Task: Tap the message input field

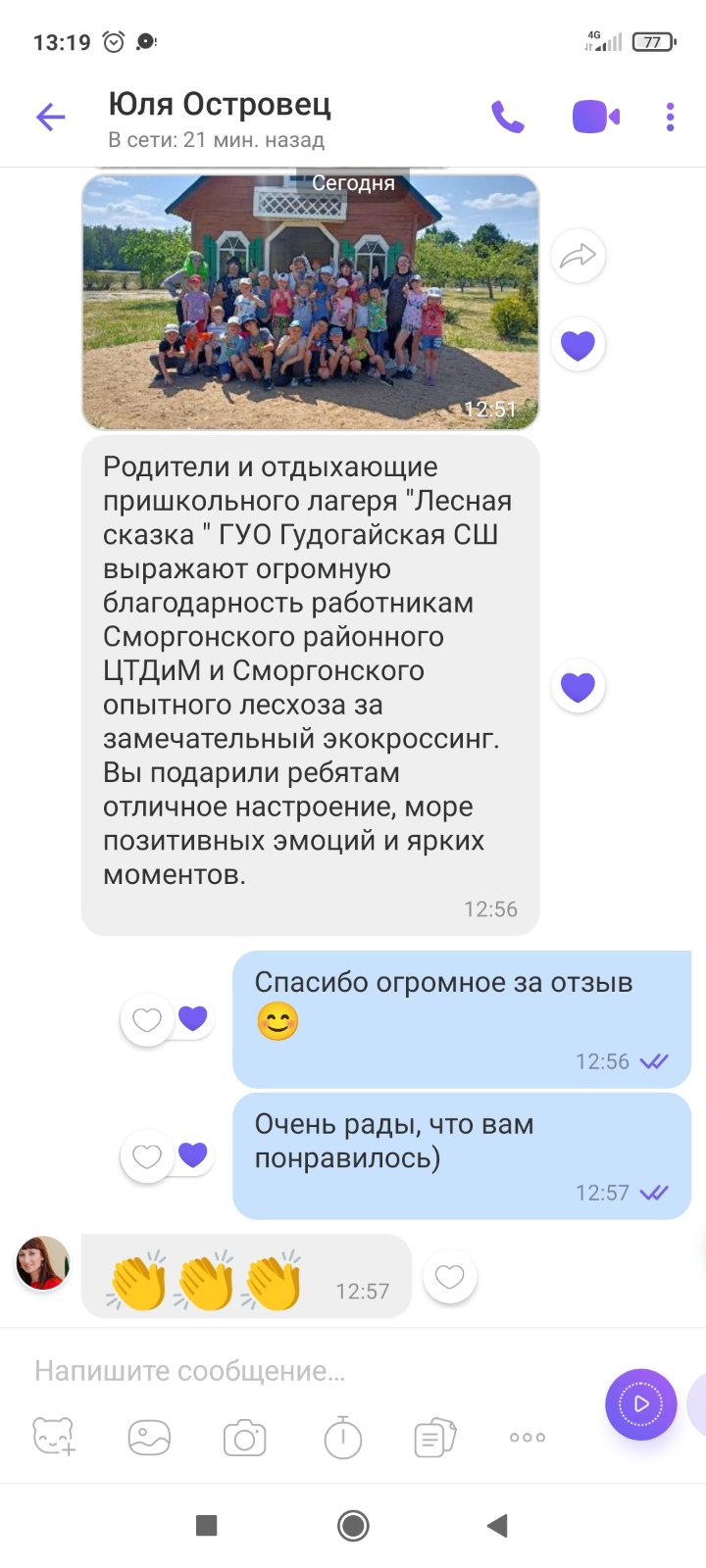Action: coord(294,1371)
